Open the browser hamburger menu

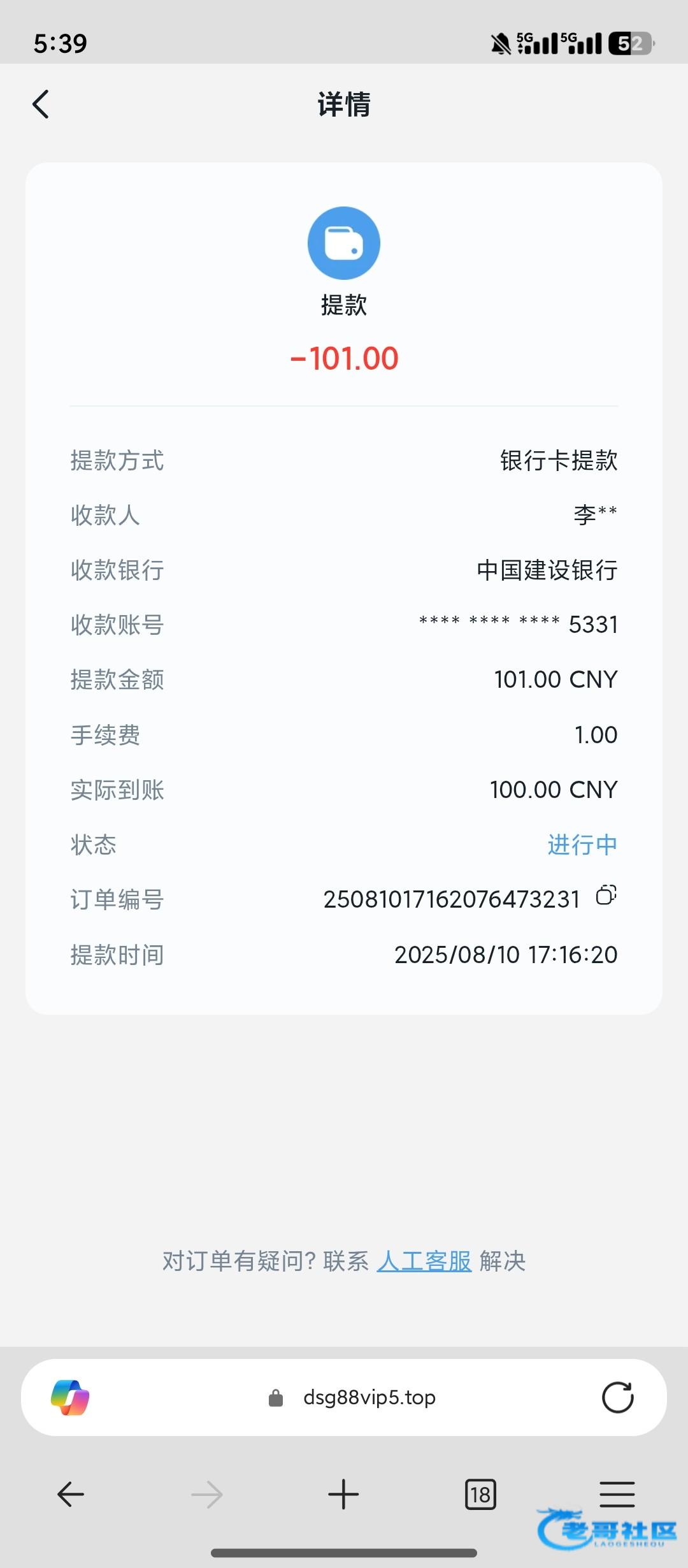[617, 1494]
